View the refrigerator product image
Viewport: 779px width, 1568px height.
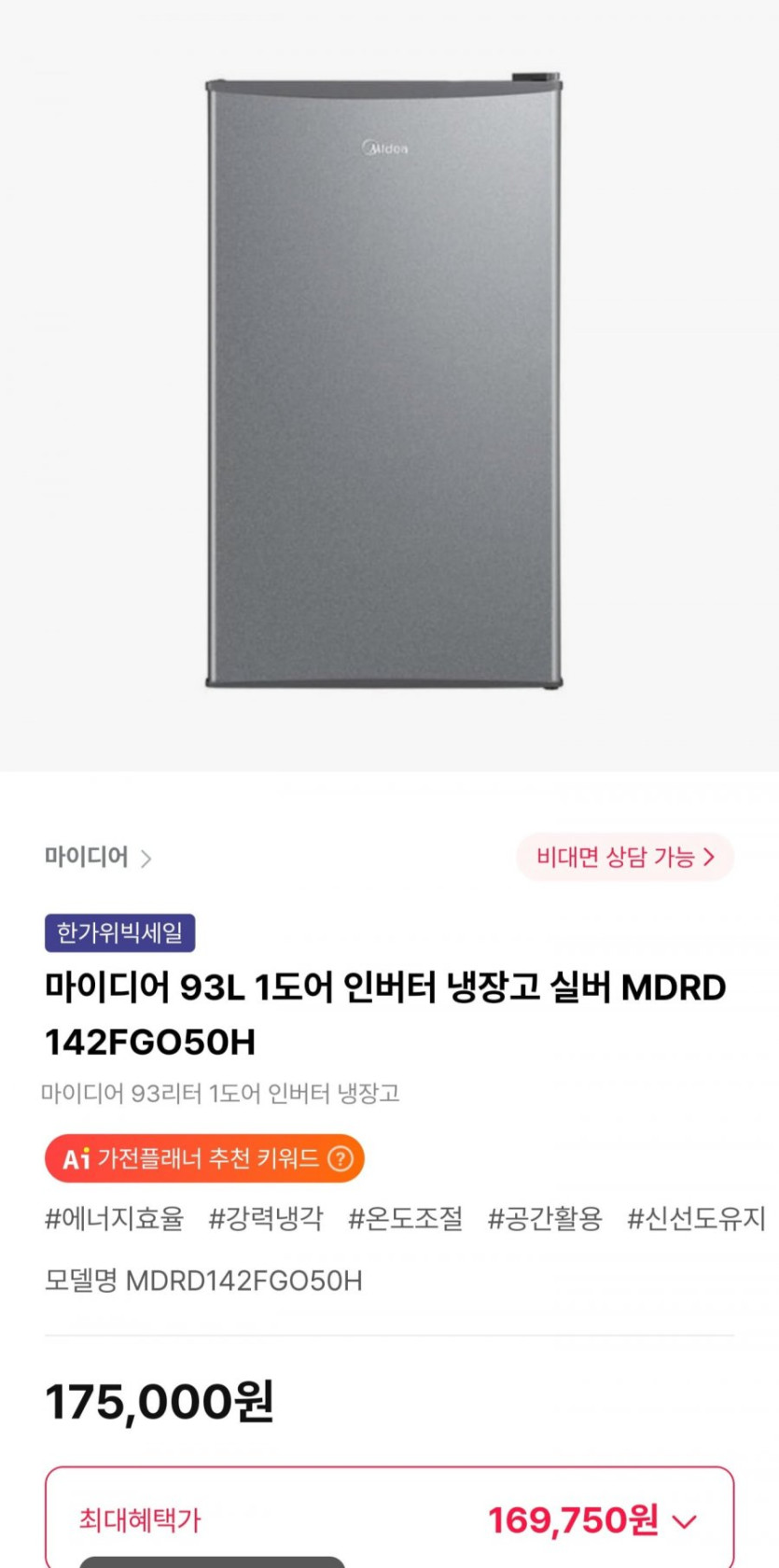click(383, 383)
